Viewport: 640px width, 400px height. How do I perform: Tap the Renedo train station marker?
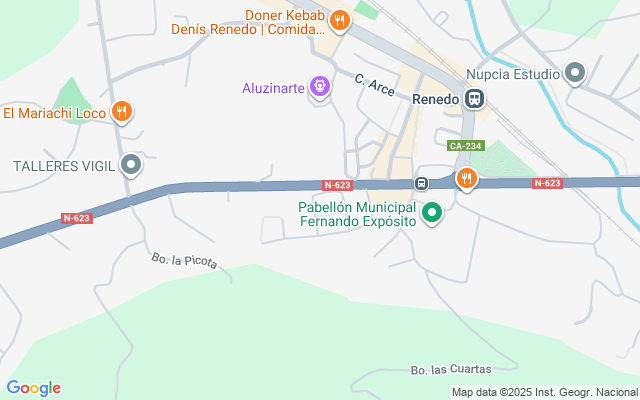[474, 99]
